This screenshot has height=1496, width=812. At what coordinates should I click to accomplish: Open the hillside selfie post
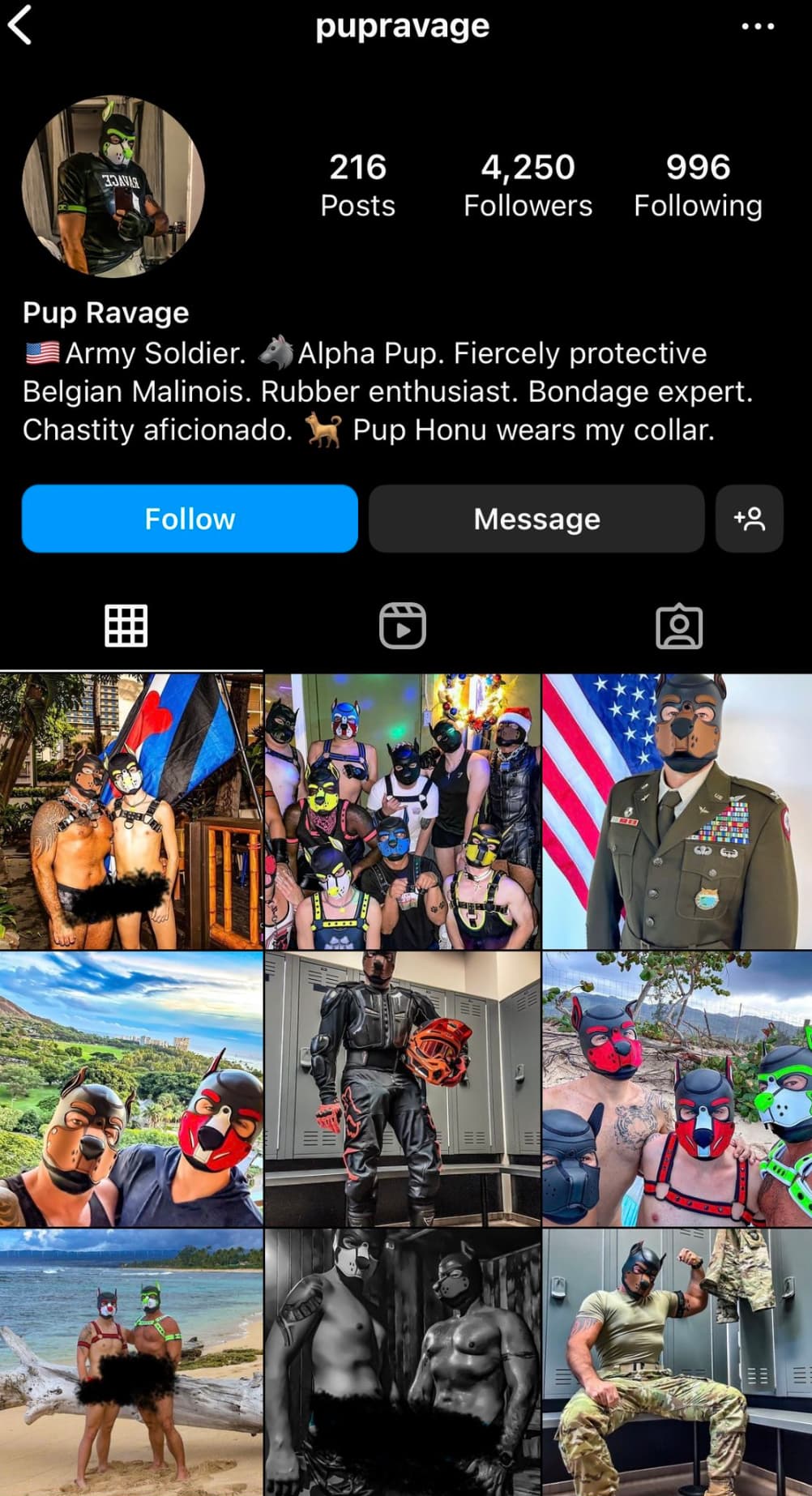pyautogui.click(x=131, y=1089)
